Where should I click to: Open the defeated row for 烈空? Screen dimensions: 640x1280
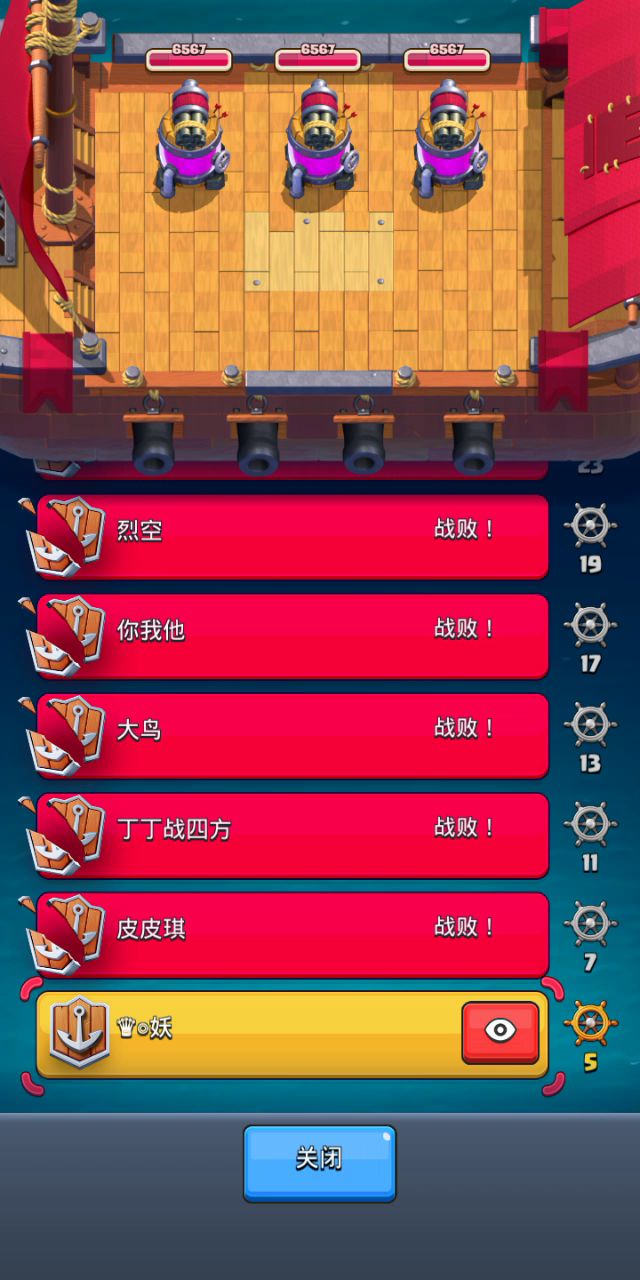(292, 536)
